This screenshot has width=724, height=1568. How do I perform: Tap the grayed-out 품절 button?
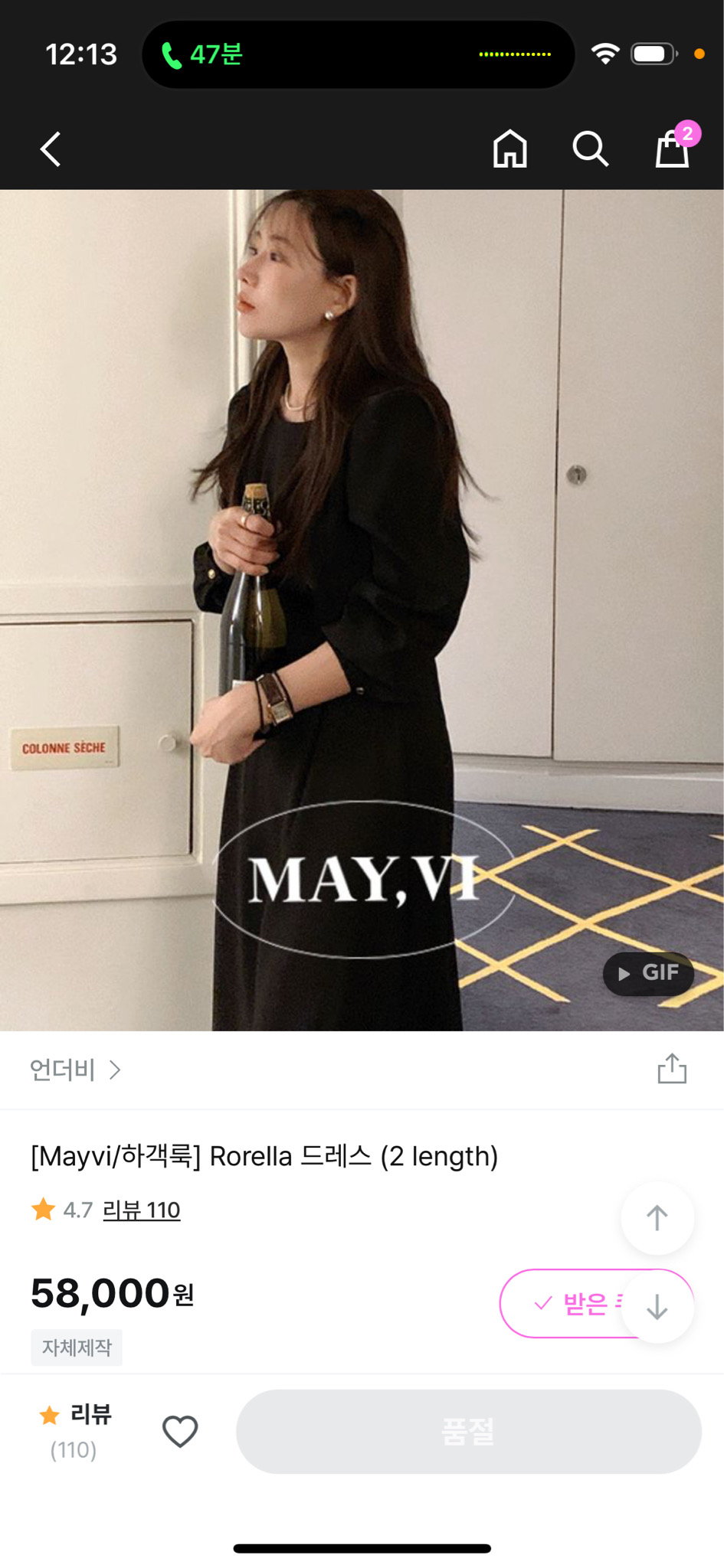468,1430
